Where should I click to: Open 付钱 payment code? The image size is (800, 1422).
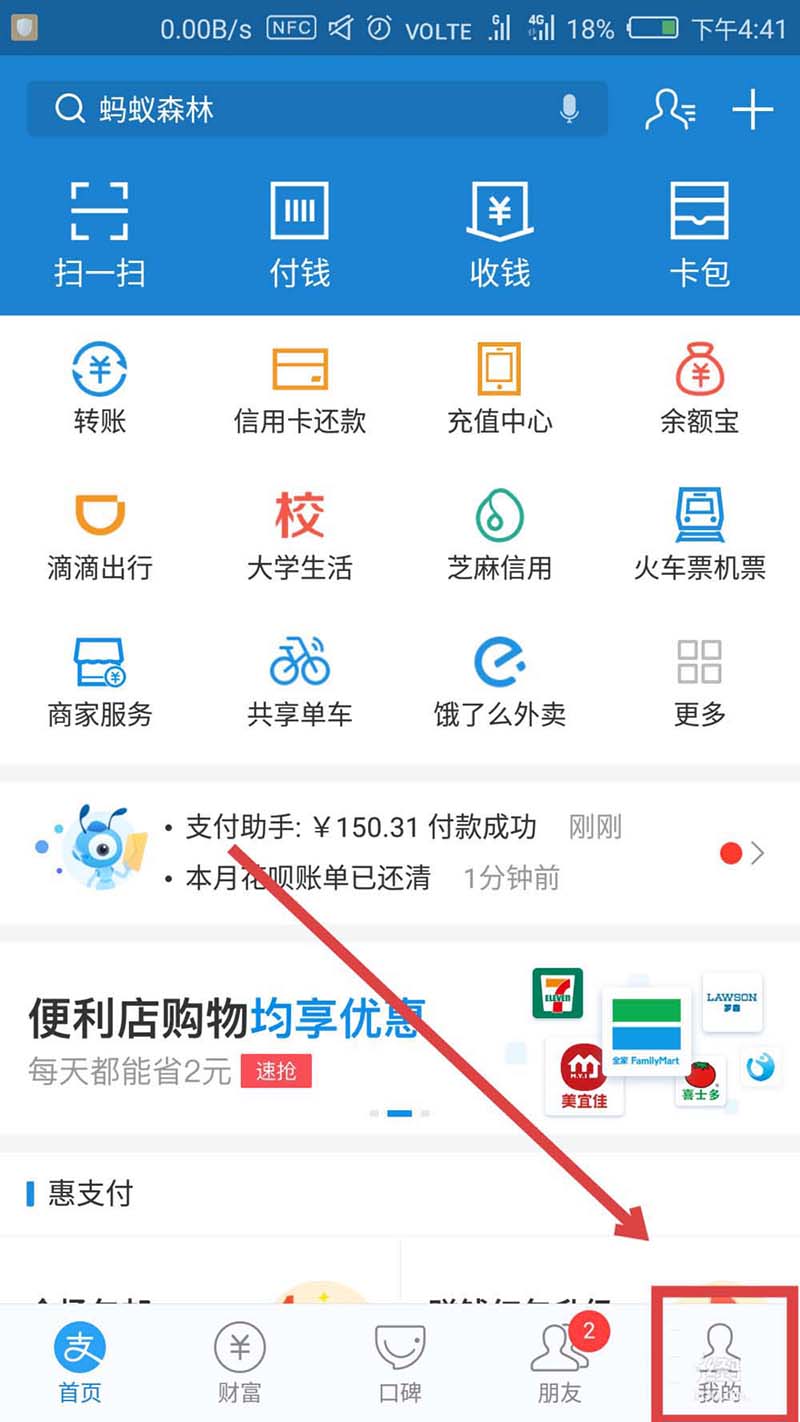pyautogui.click(x=300, y=233)
